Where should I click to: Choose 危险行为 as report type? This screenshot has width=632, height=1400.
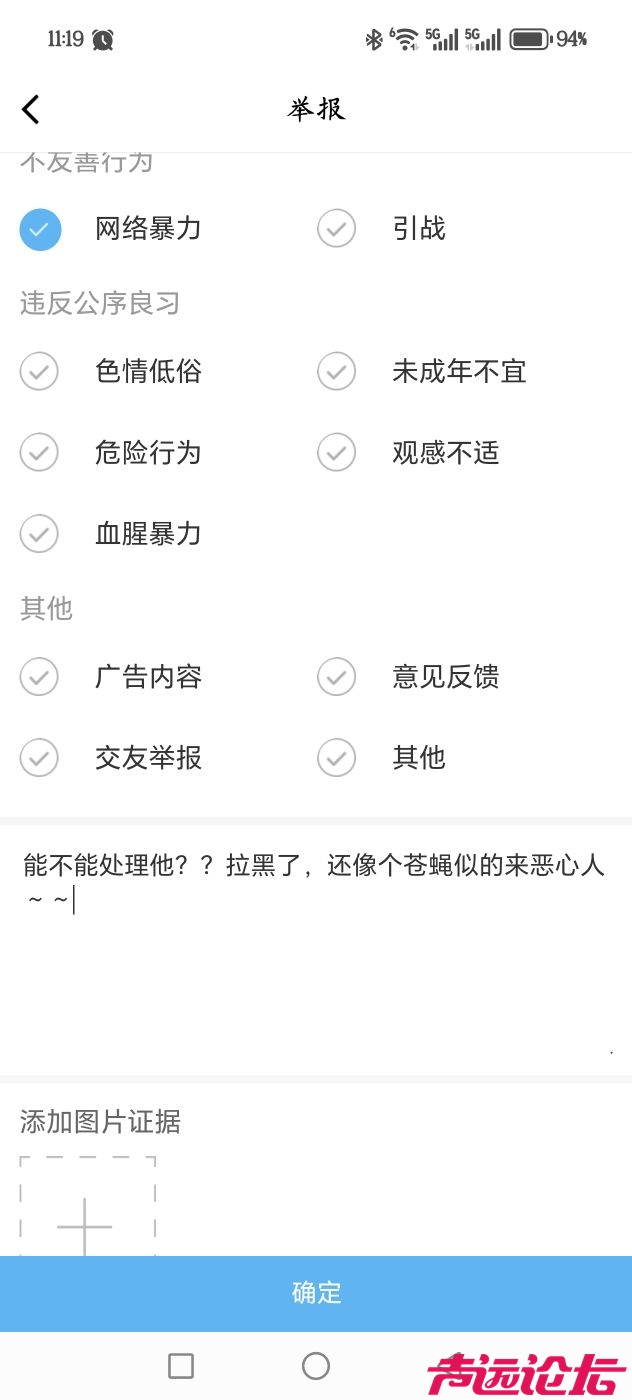40,453
